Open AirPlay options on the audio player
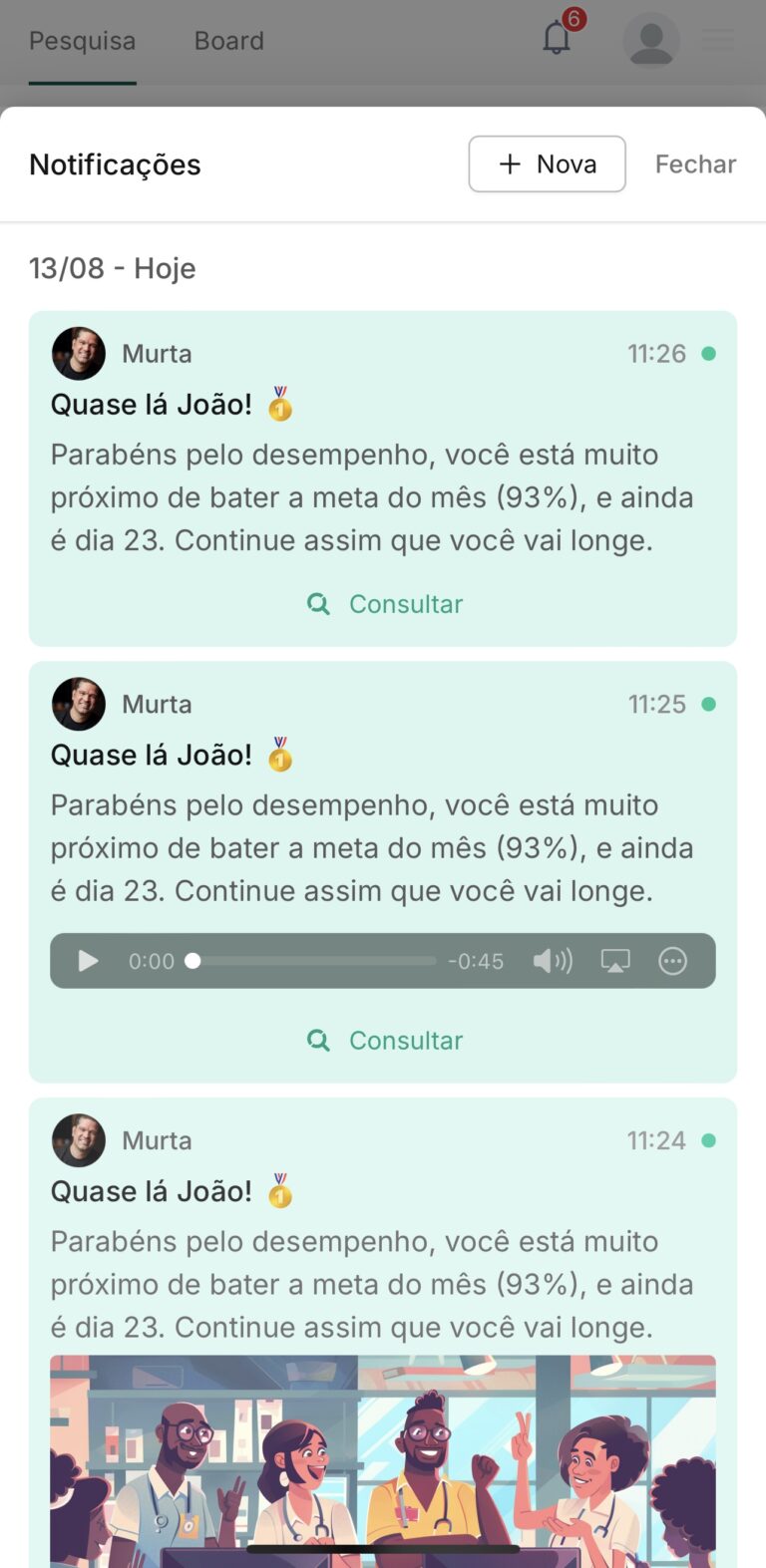The width and height of the screenshot is (766, 1568). tap(615, 961)
